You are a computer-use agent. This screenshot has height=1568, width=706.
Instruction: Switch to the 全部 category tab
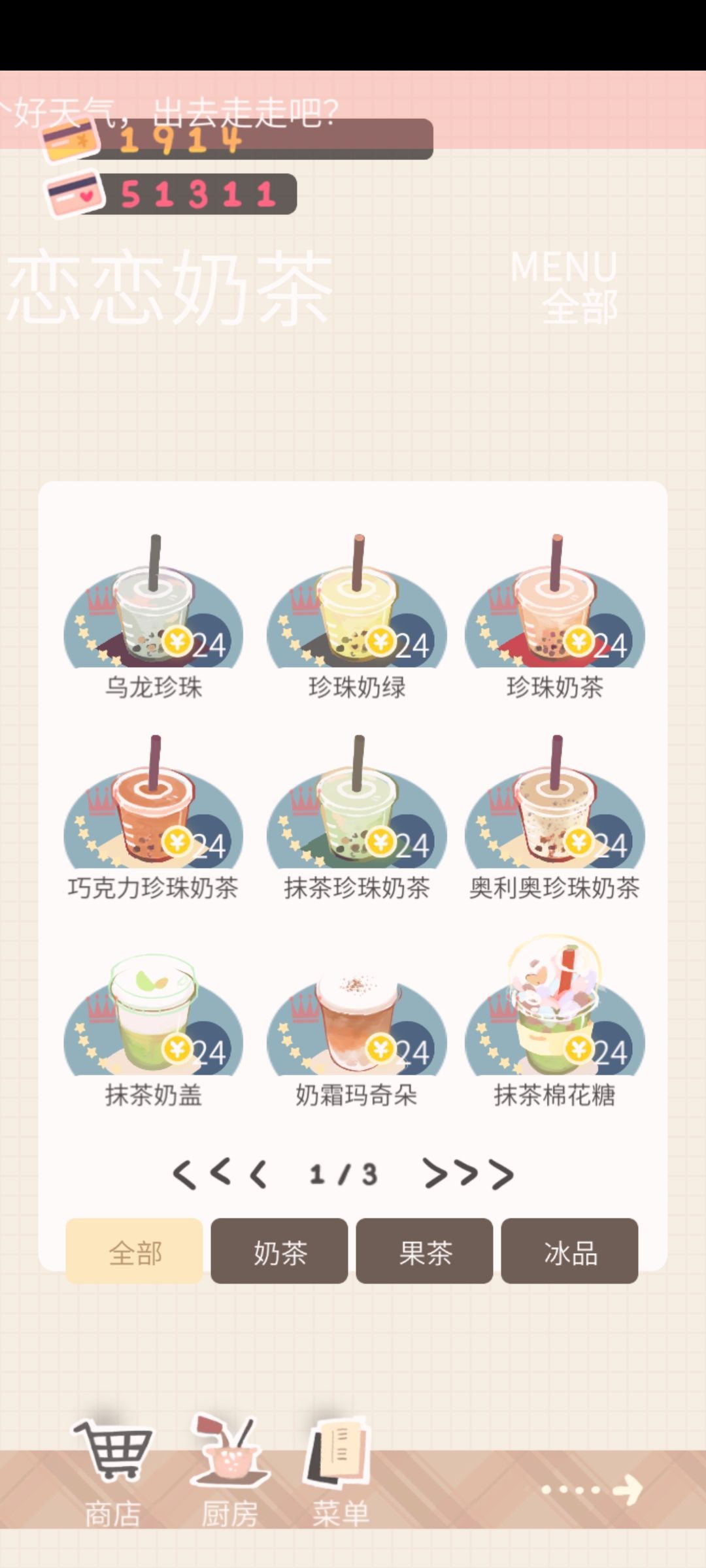pyautogui.click(x=135, y=1250)
